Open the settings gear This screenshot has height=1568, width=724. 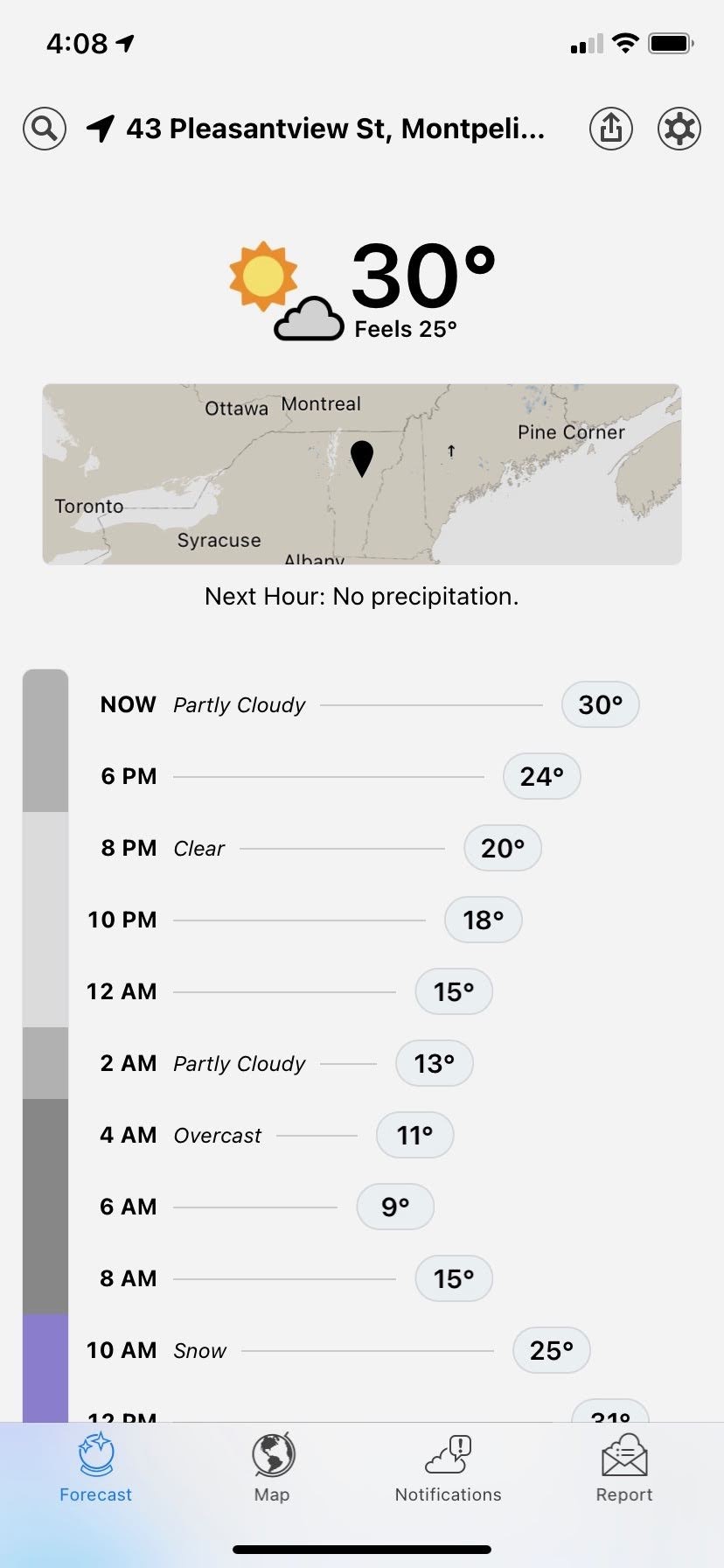coord(679,129)
